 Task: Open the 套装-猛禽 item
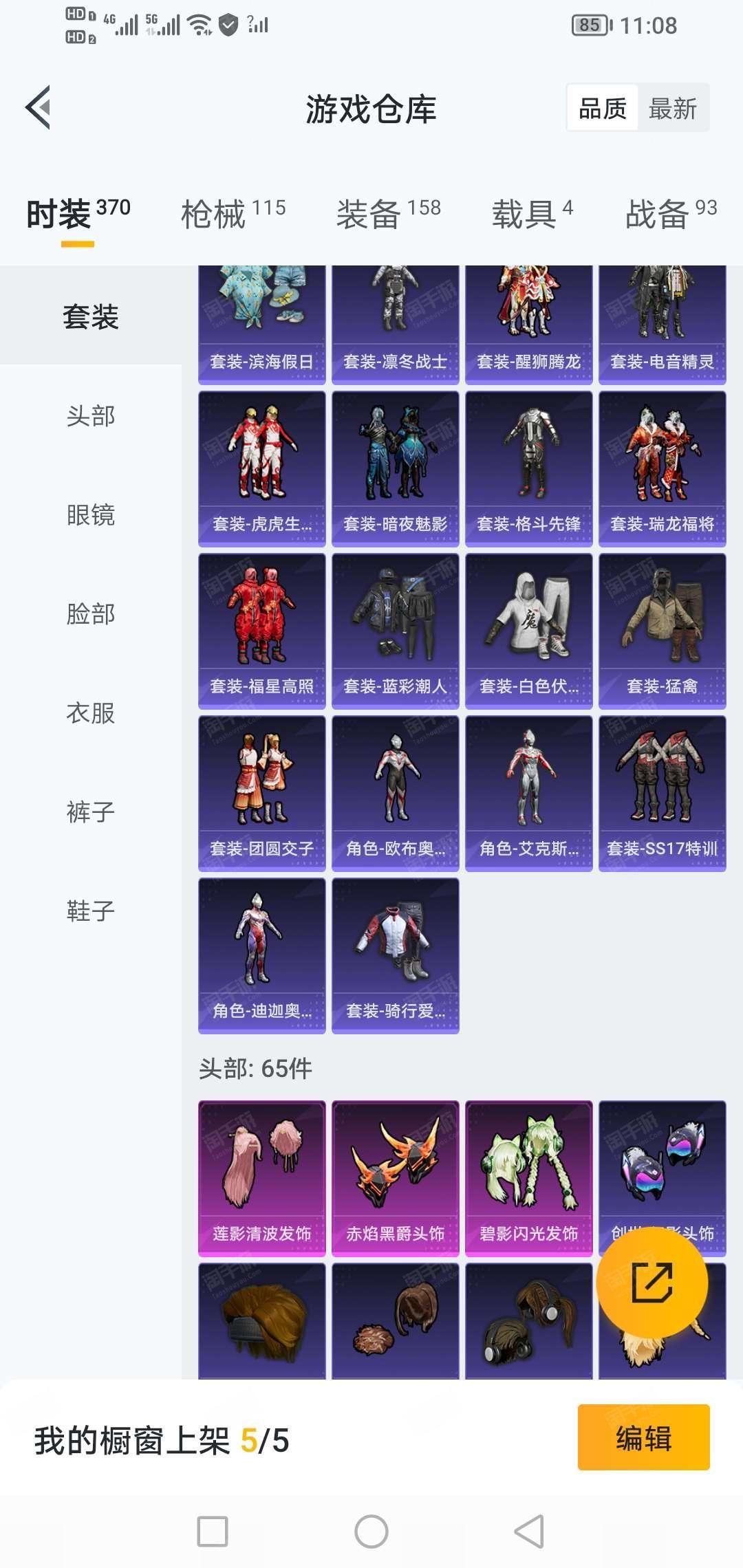[x=662, y=631]
